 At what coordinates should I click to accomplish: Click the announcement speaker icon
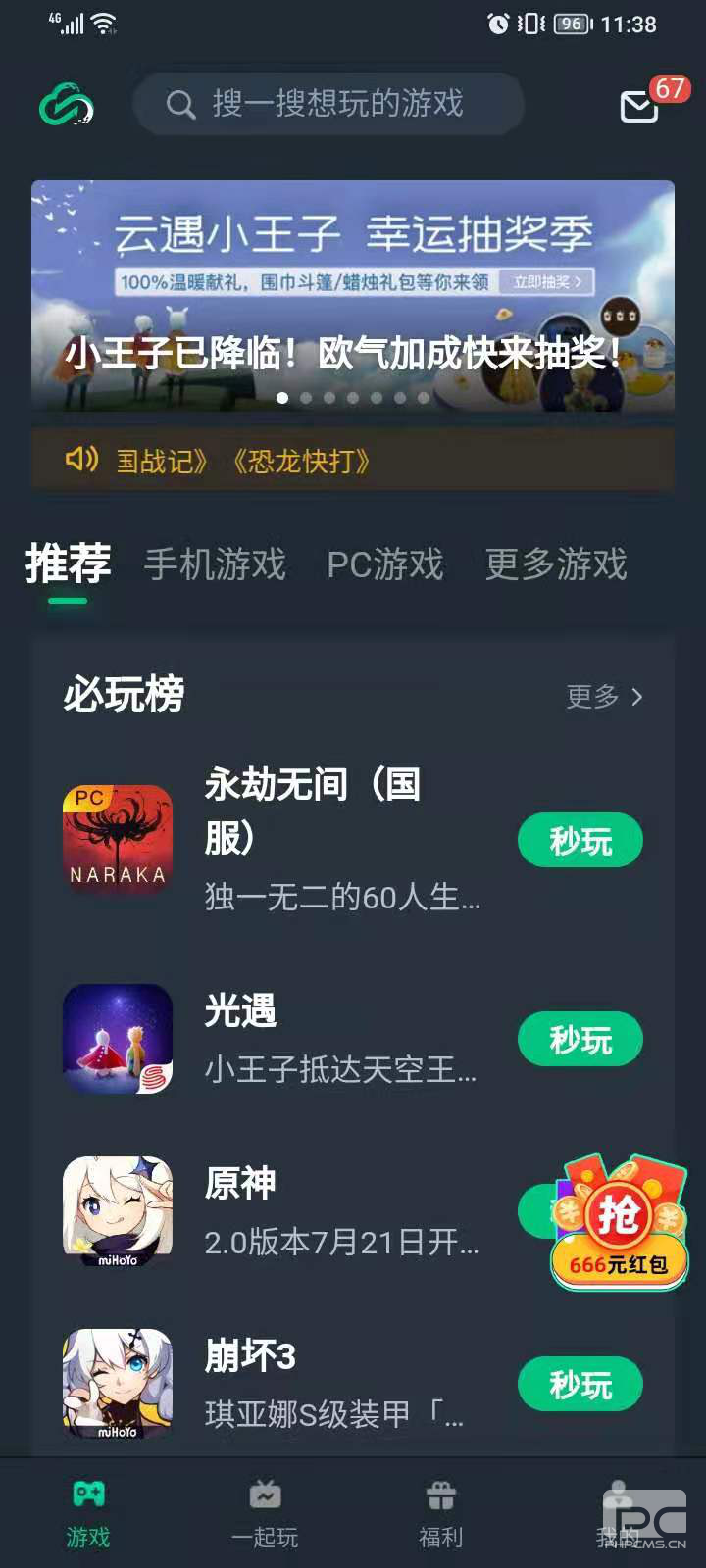tap(83, 460)
